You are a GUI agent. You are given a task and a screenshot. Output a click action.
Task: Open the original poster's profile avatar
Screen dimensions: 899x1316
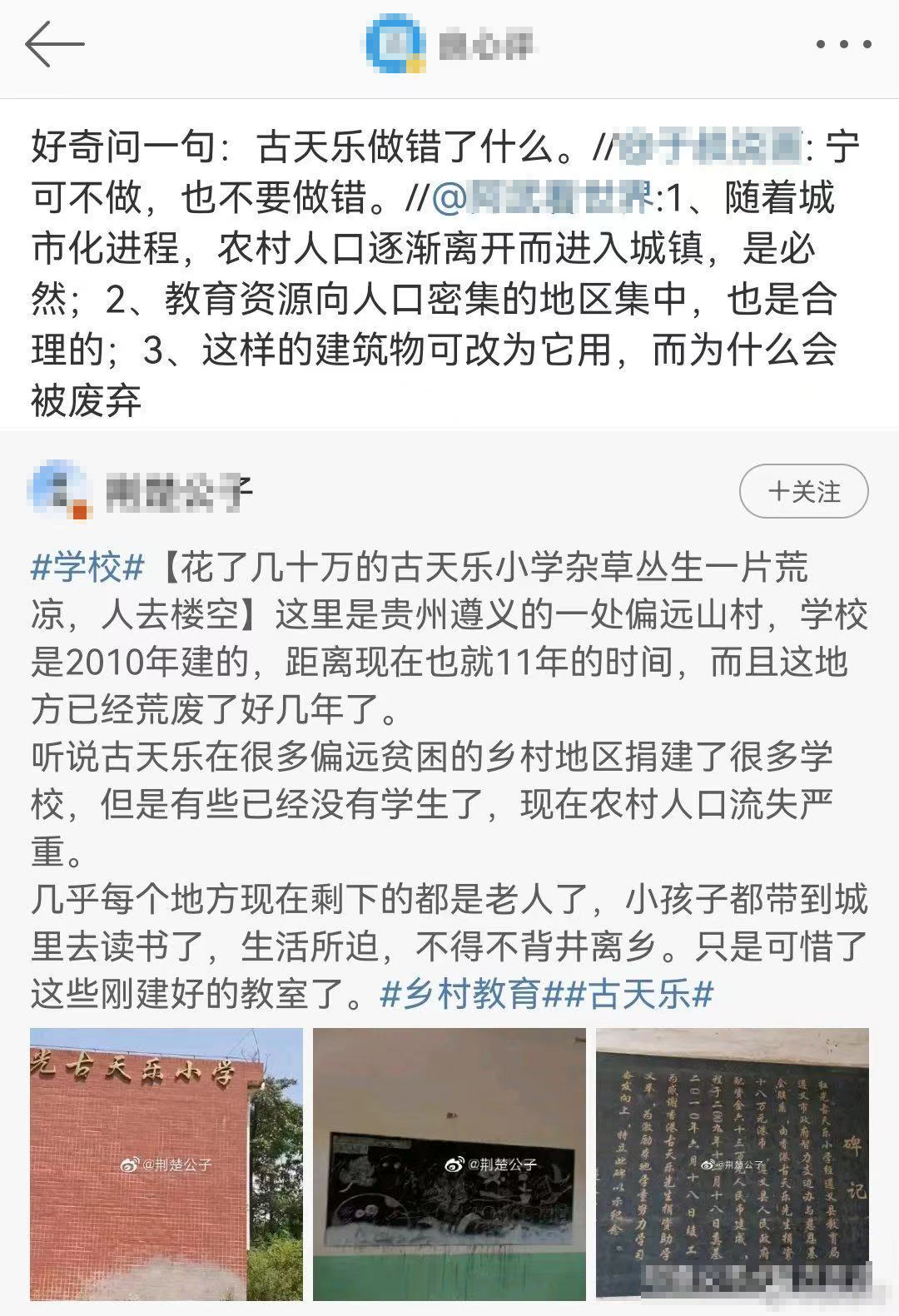click(58, 492)
